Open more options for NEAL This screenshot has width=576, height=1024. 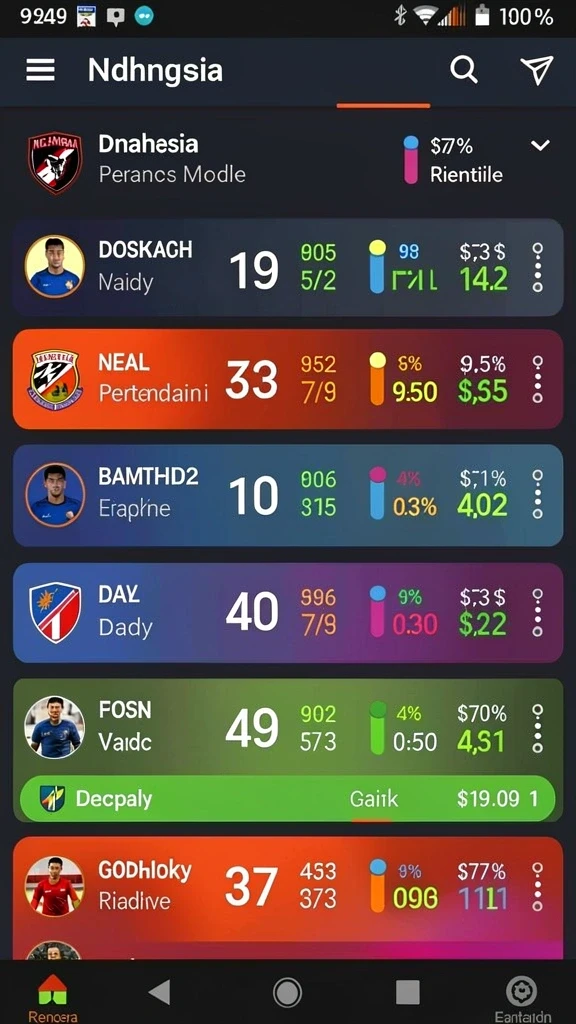(x=537, y=379)
